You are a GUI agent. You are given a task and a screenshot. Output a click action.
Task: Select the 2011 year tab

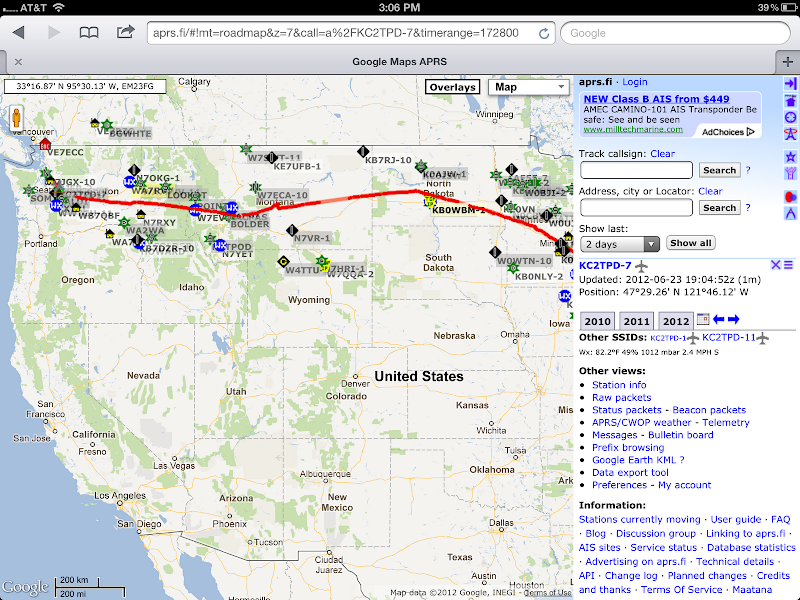[637, 321]
